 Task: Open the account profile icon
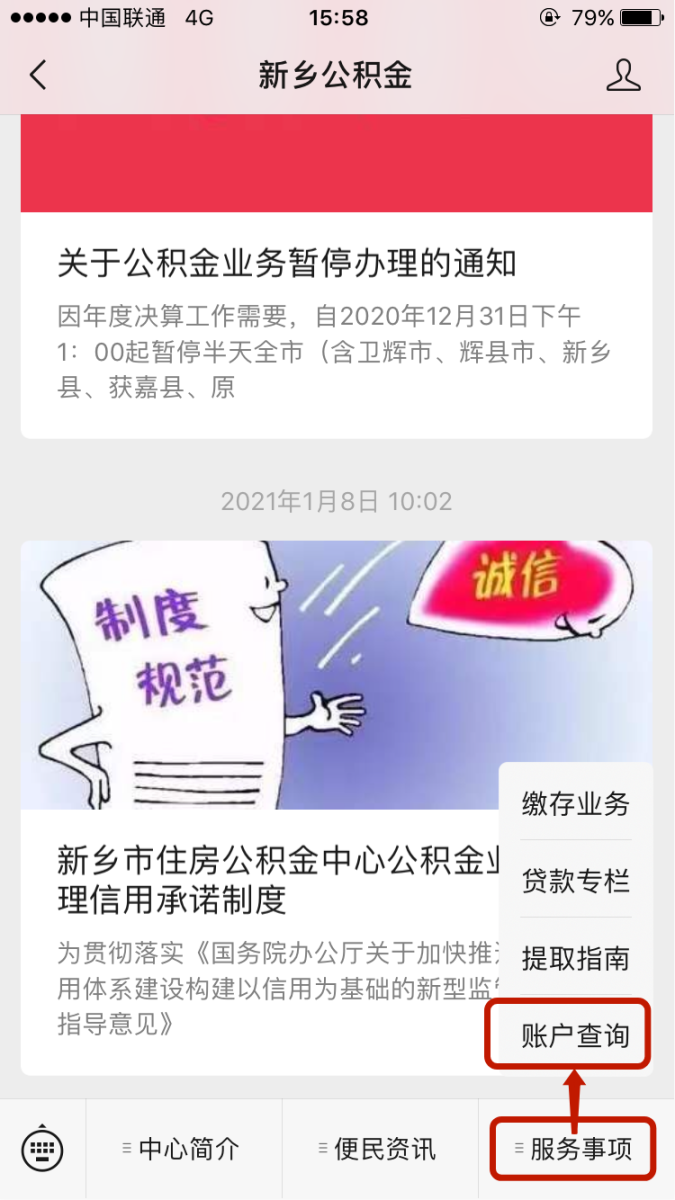pos(623,75)
